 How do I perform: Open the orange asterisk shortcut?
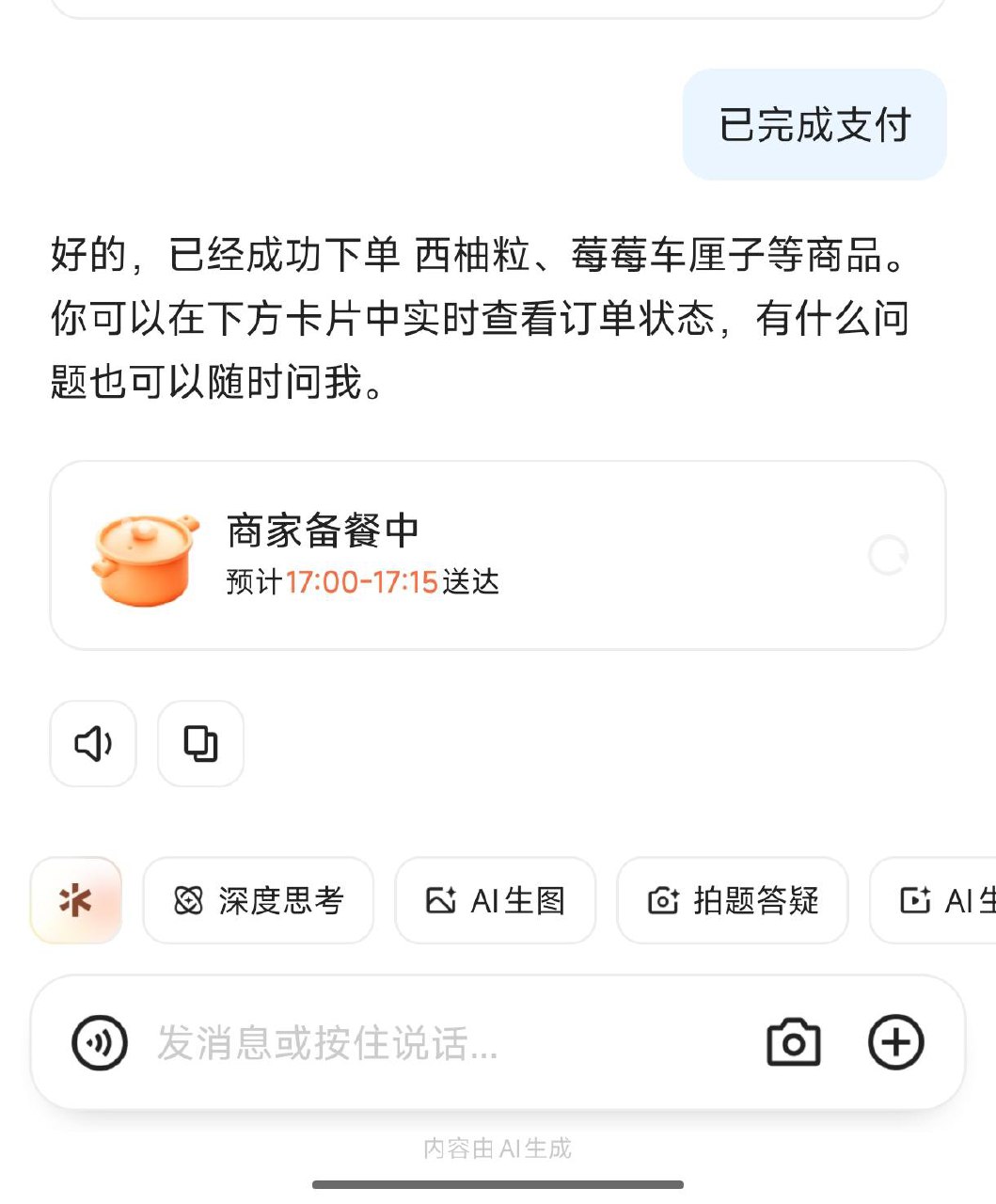pyautogui.click(x=76, y=900)
